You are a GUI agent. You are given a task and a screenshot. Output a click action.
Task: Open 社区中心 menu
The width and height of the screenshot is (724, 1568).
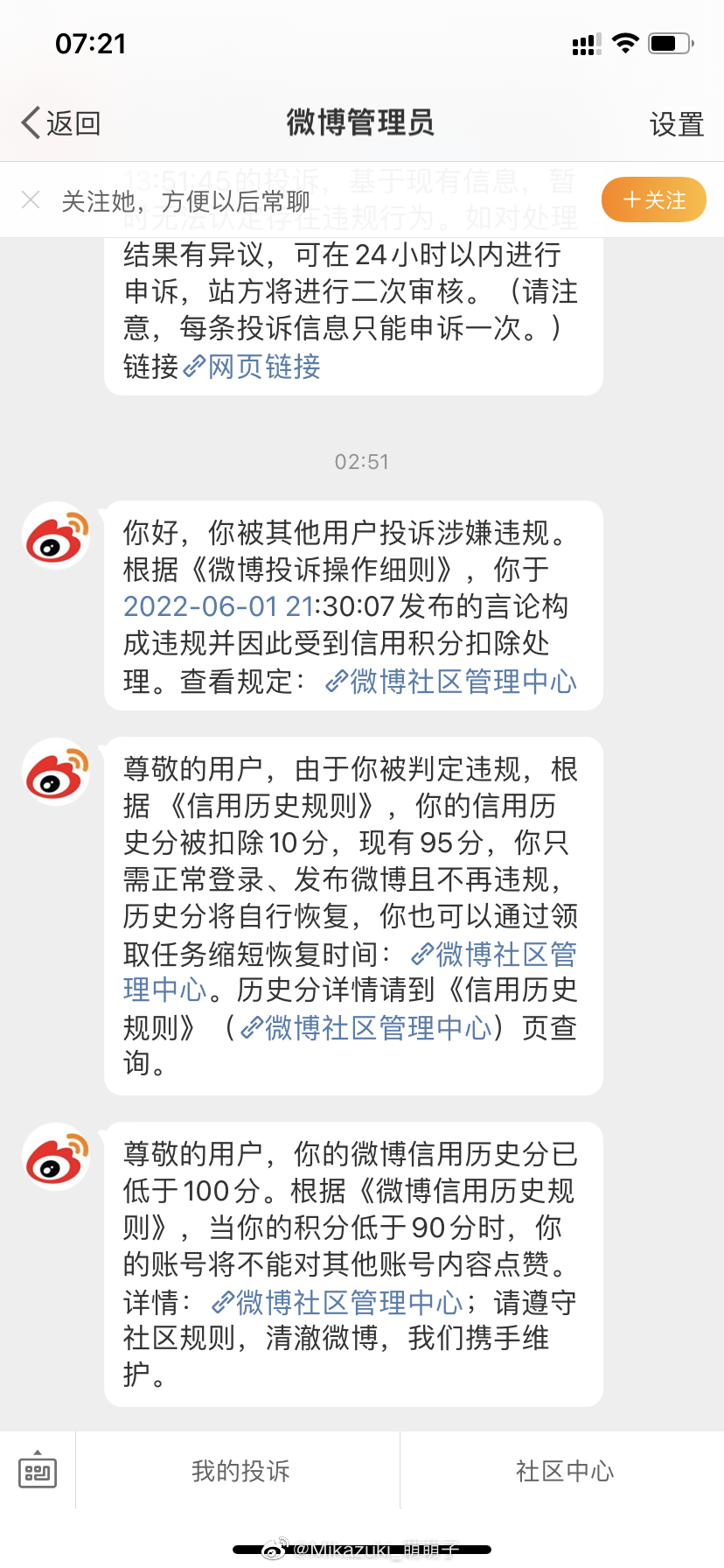[x=564, y=1471]
